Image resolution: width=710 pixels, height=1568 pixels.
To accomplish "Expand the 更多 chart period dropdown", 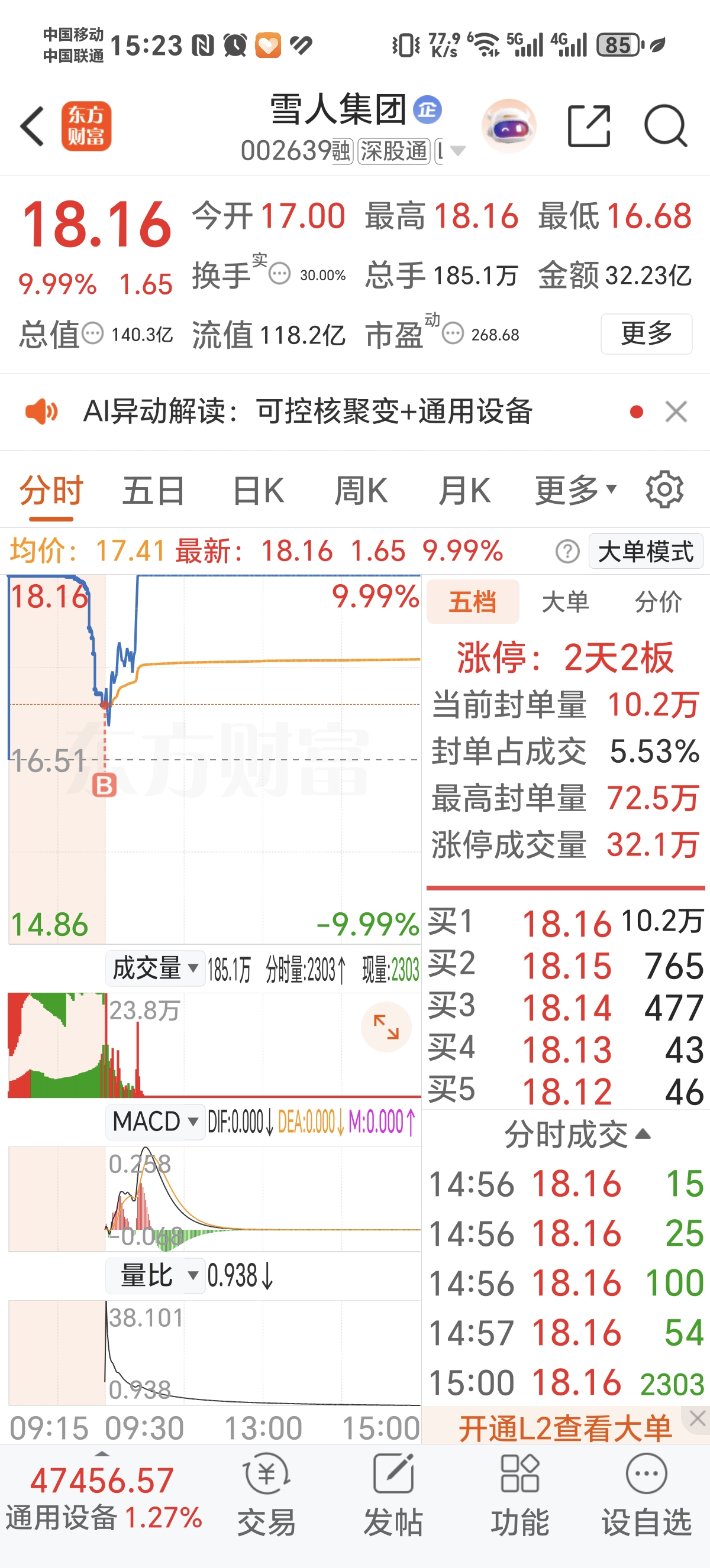I will point(575,491).
